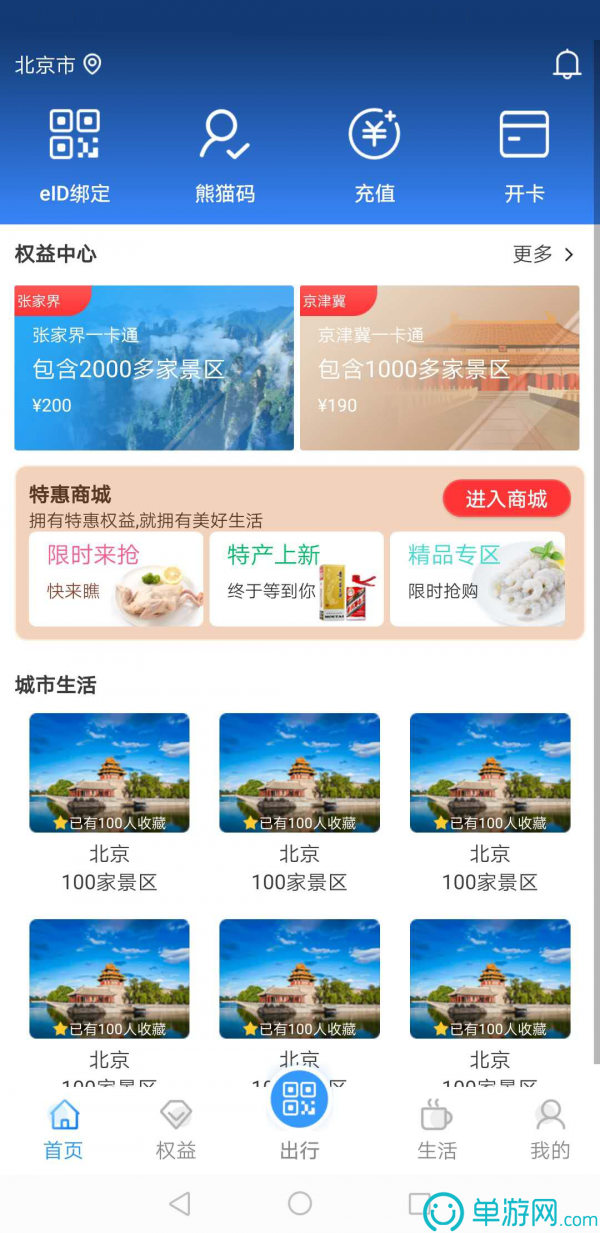Tap the system back button

tap(180, 1203)
